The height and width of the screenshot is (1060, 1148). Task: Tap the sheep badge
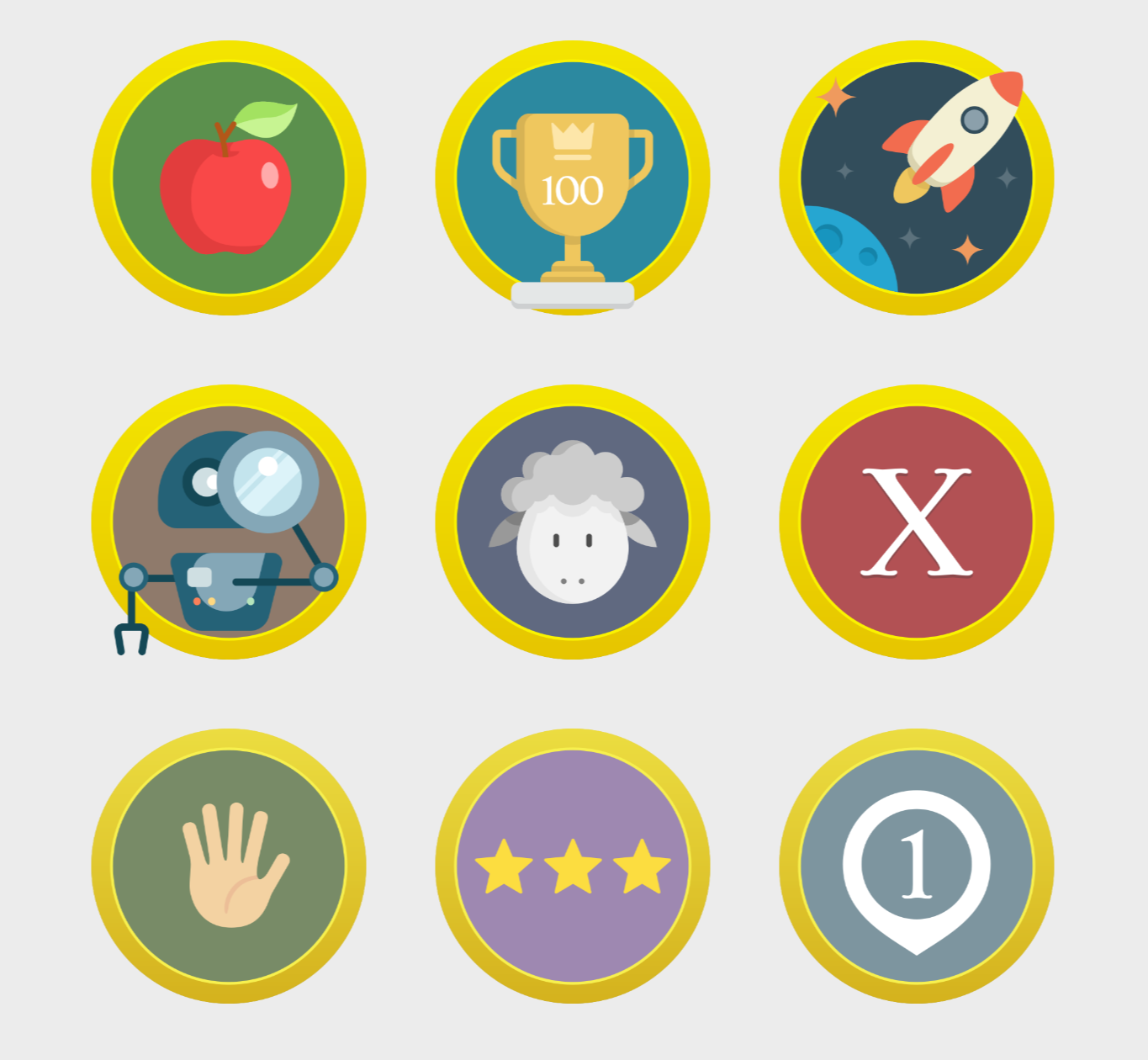coord(573,522)
